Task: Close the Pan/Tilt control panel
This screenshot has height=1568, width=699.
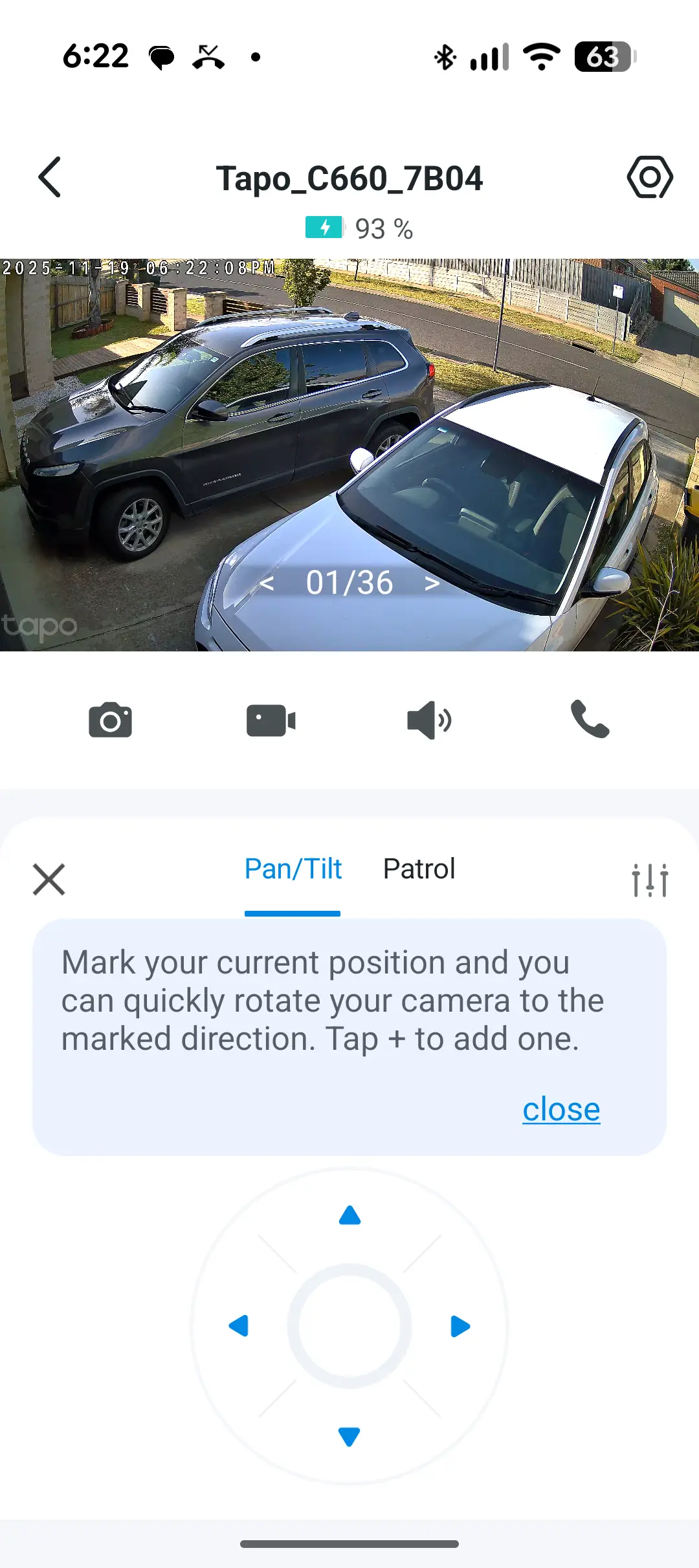Action: point(49,879)
